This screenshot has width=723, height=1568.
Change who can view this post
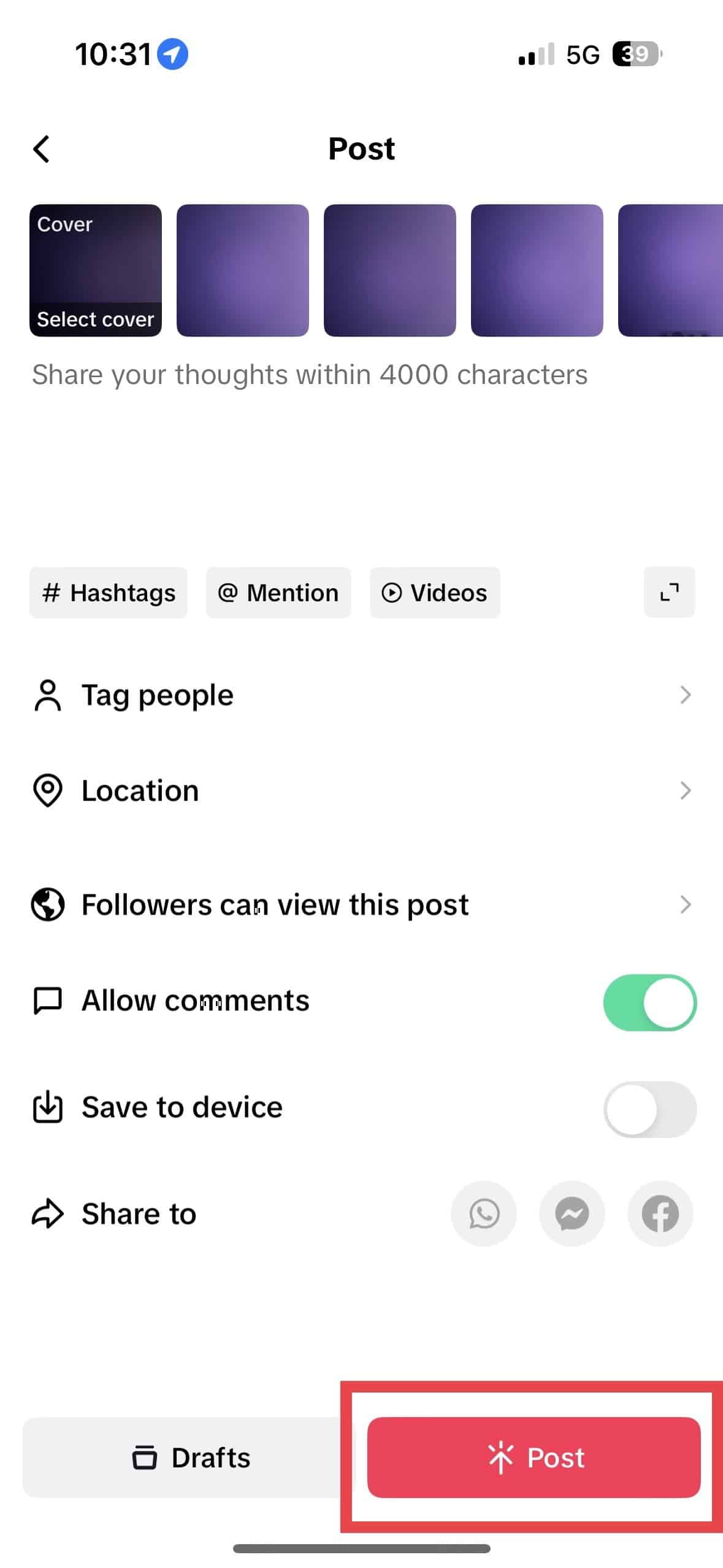tap(361, 904)
